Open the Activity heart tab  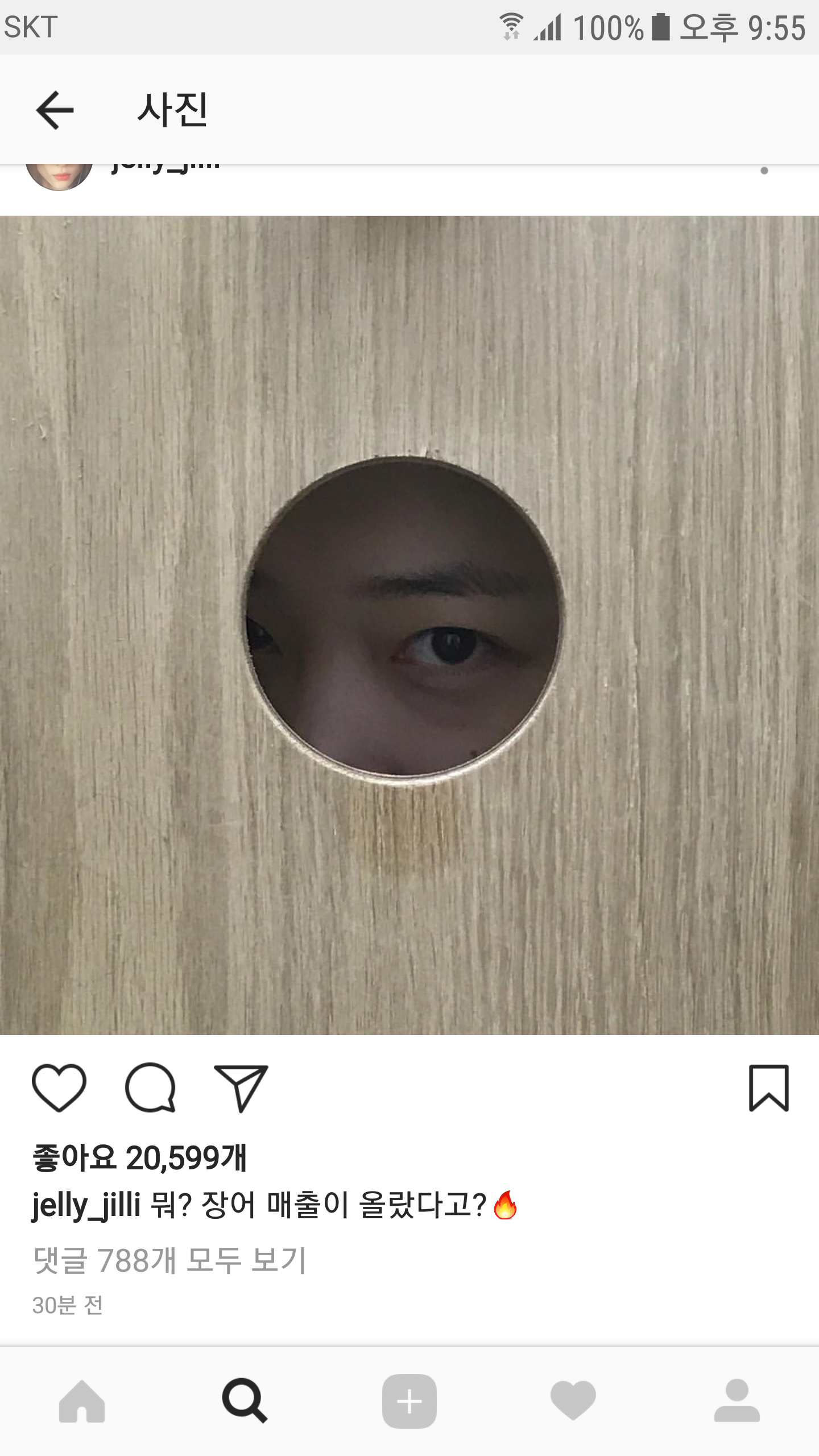(573, 1401)
